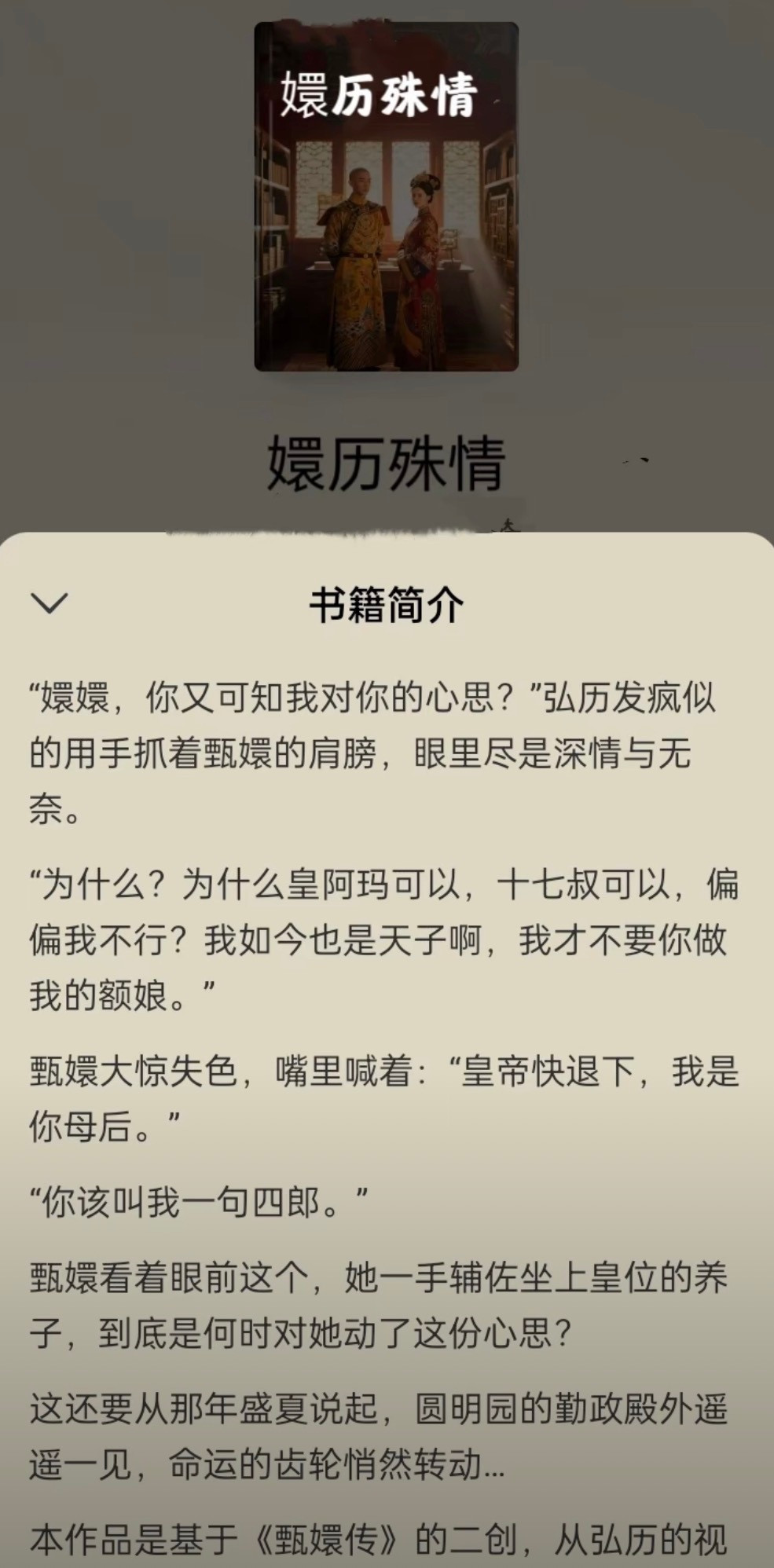The width and height of the screenshot is (774, 1568).
Task: Tap the book title 嬛历殊情
Action: click(x=387, y=463)
